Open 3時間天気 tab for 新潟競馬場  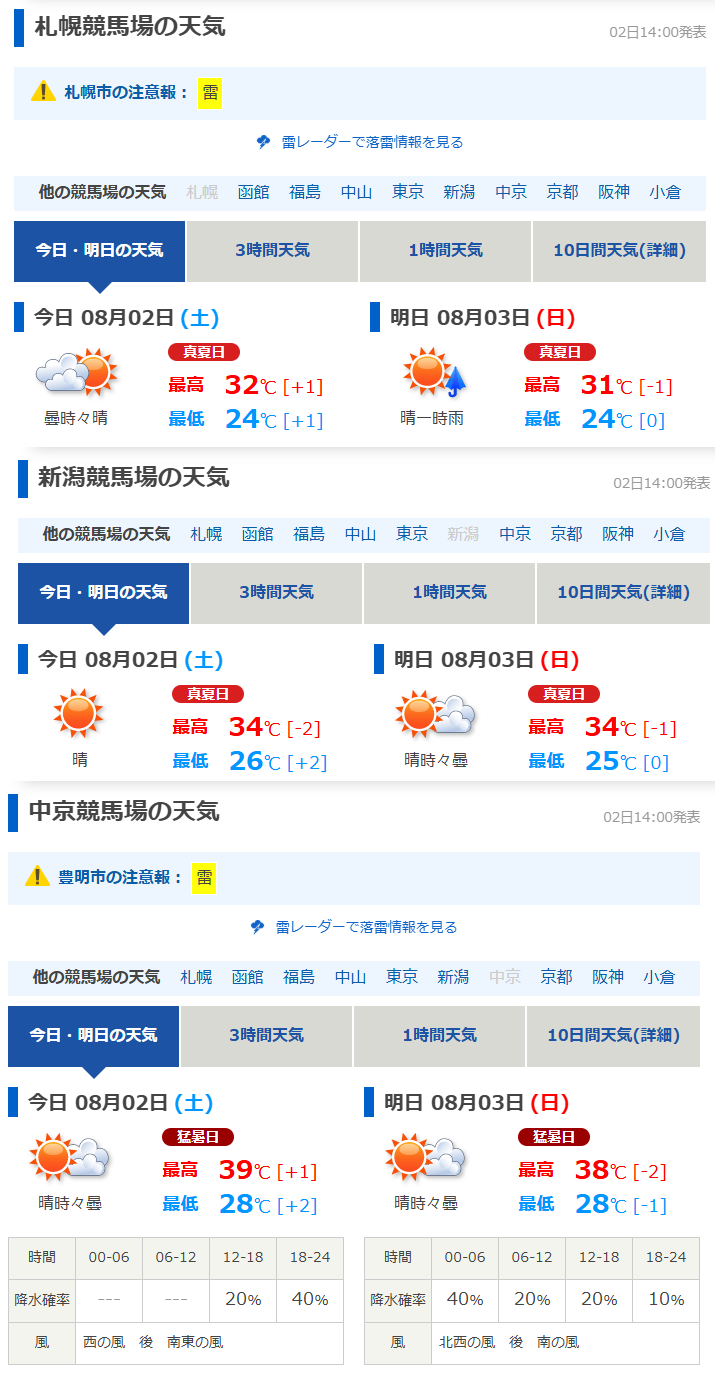point(276,592)
